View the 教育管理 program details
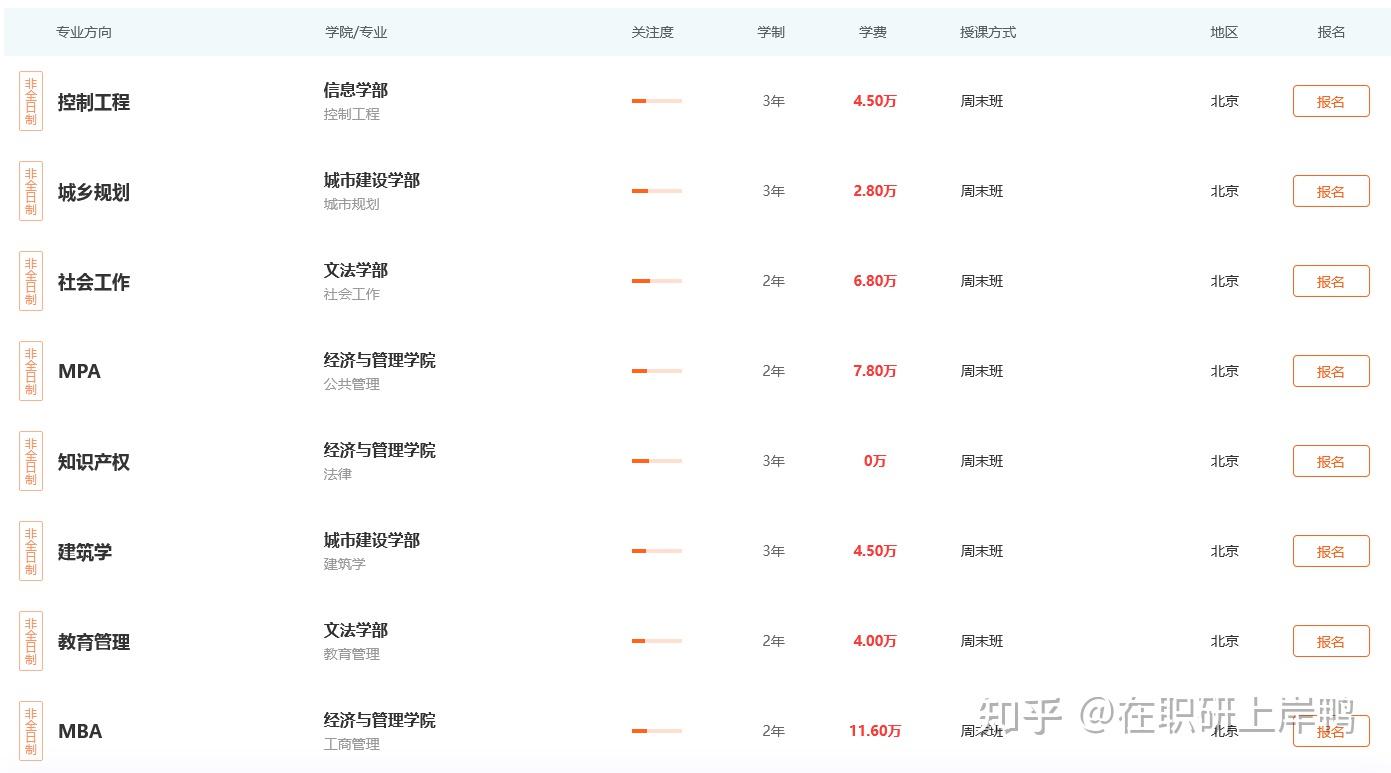 (x=94, y=642)
